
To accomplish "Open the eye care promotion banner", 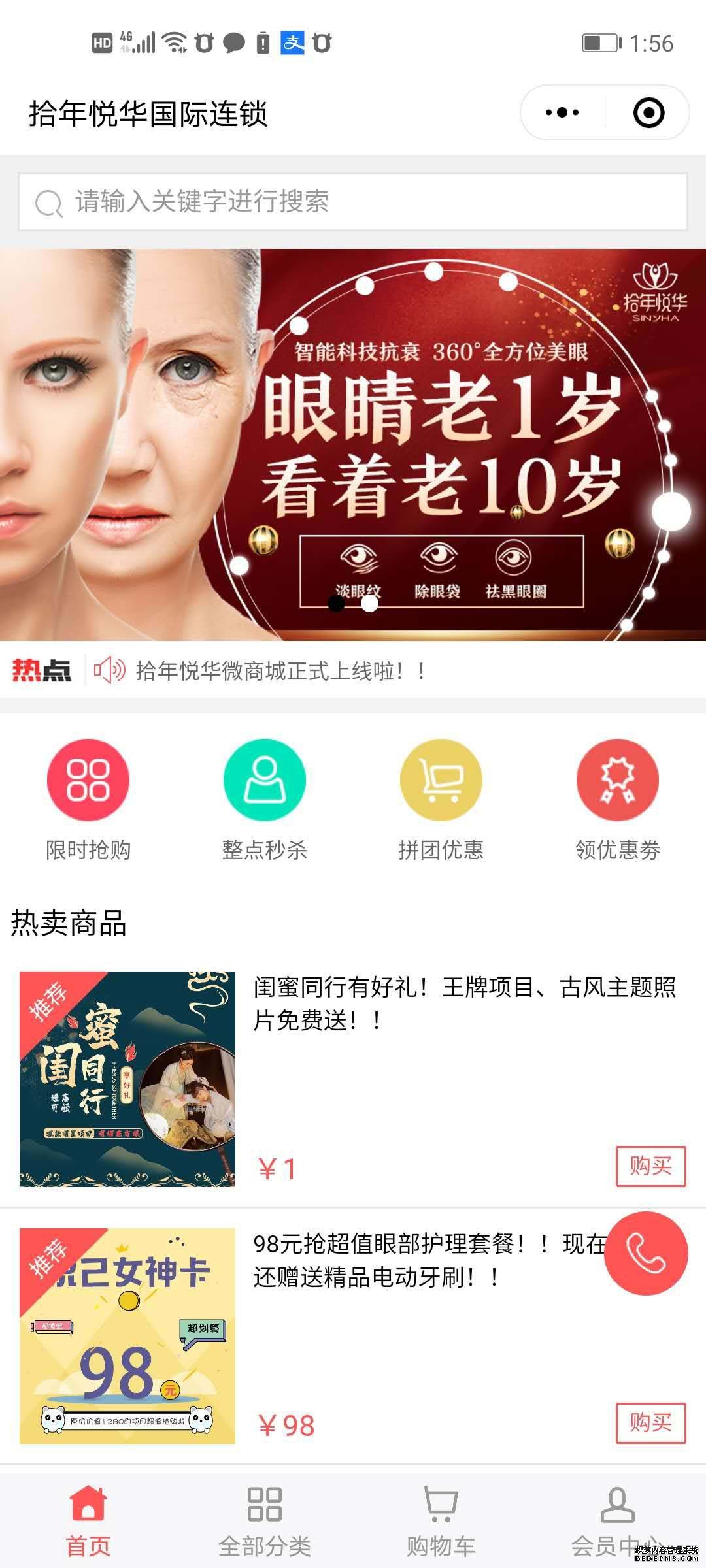I will click(353, 444).
